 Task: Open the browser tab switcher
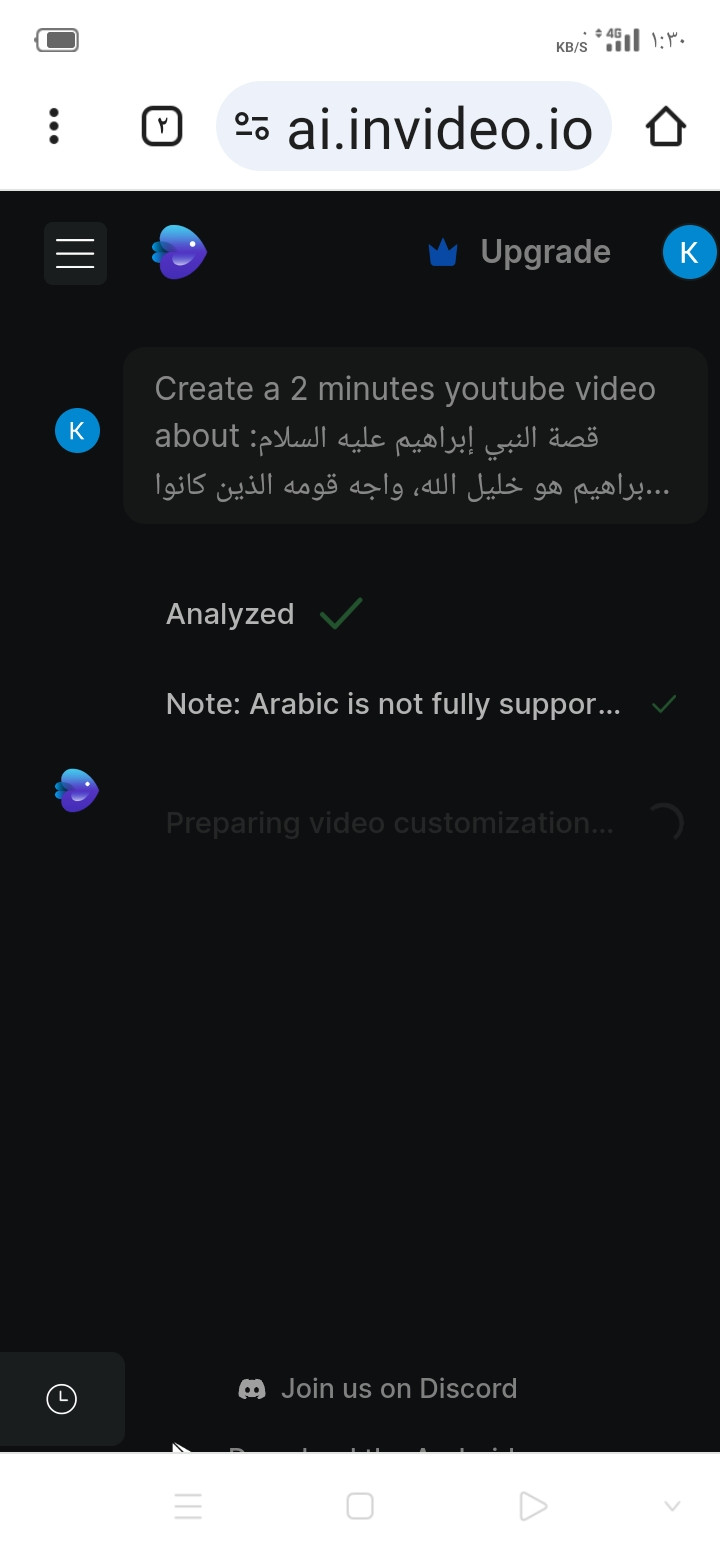coord(162,127)
